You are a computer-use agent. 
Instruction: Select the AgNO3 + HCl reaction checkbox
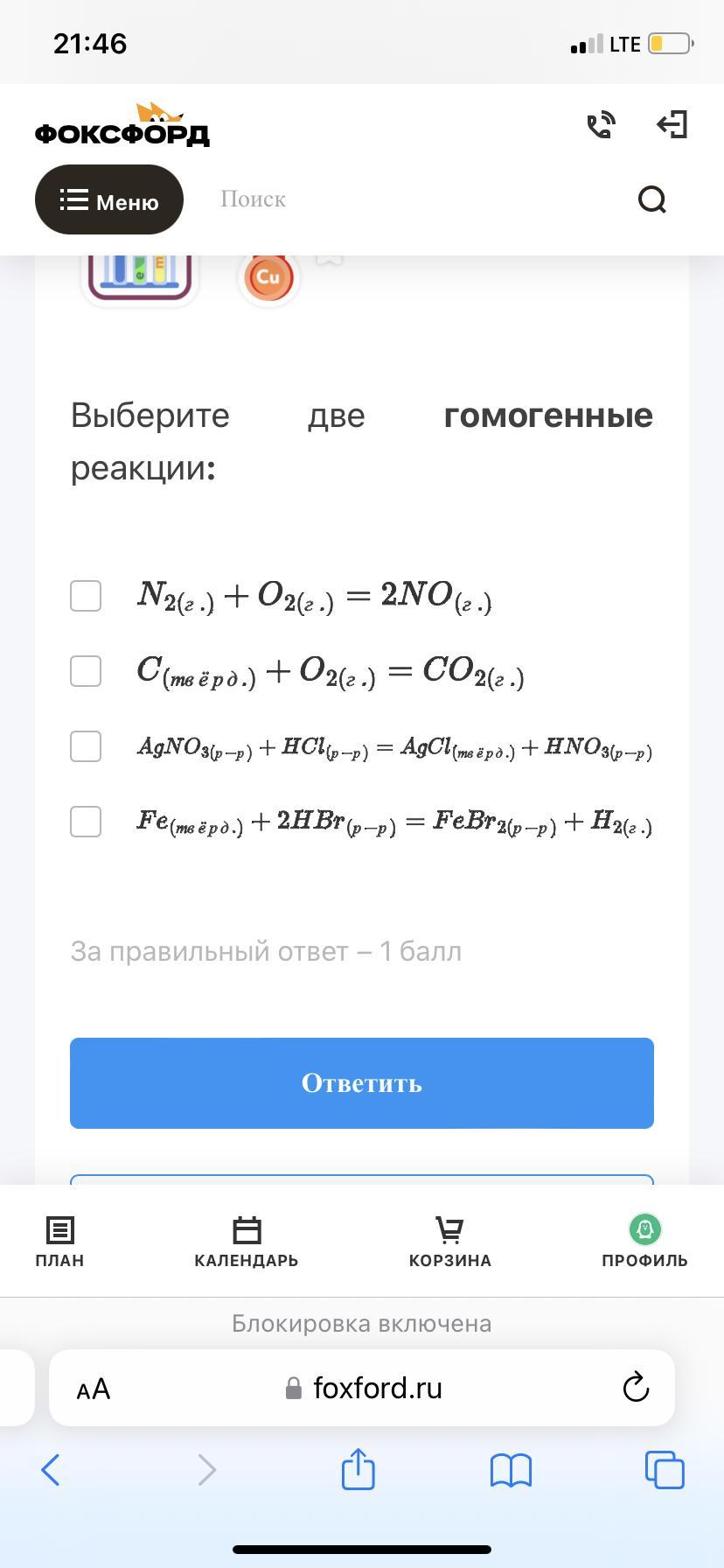(x=86, y=746)
